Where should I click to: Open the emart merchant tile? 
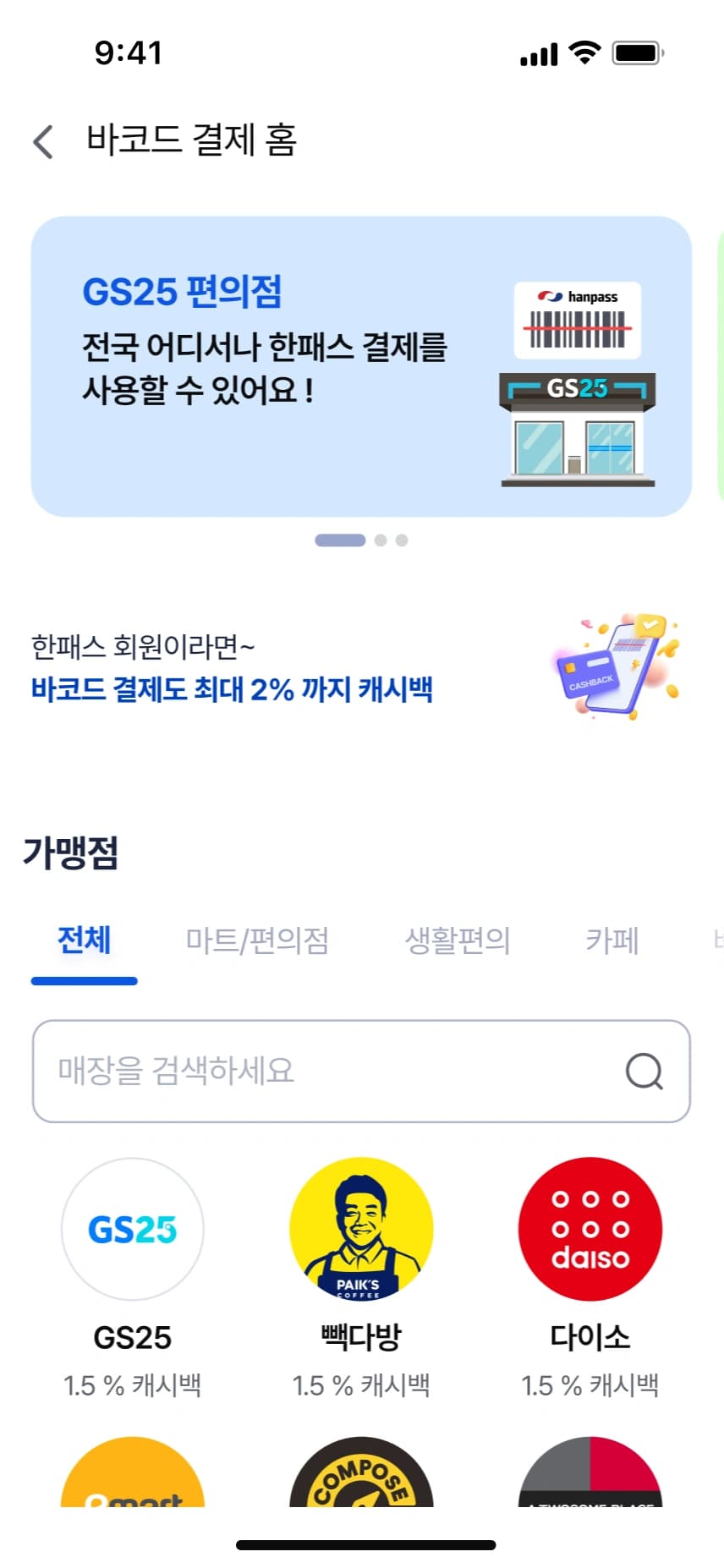coord(133,1476)
